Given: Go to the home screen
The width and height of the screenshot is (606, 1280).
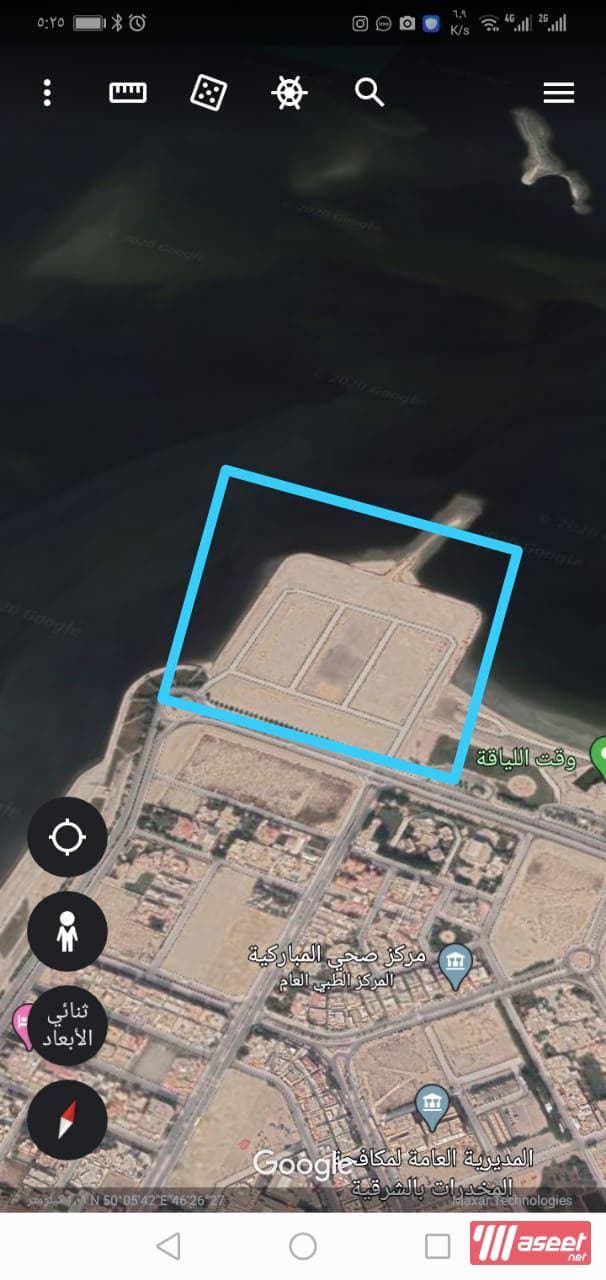Looking at the screenshot, I should (x=303, y=1246).
